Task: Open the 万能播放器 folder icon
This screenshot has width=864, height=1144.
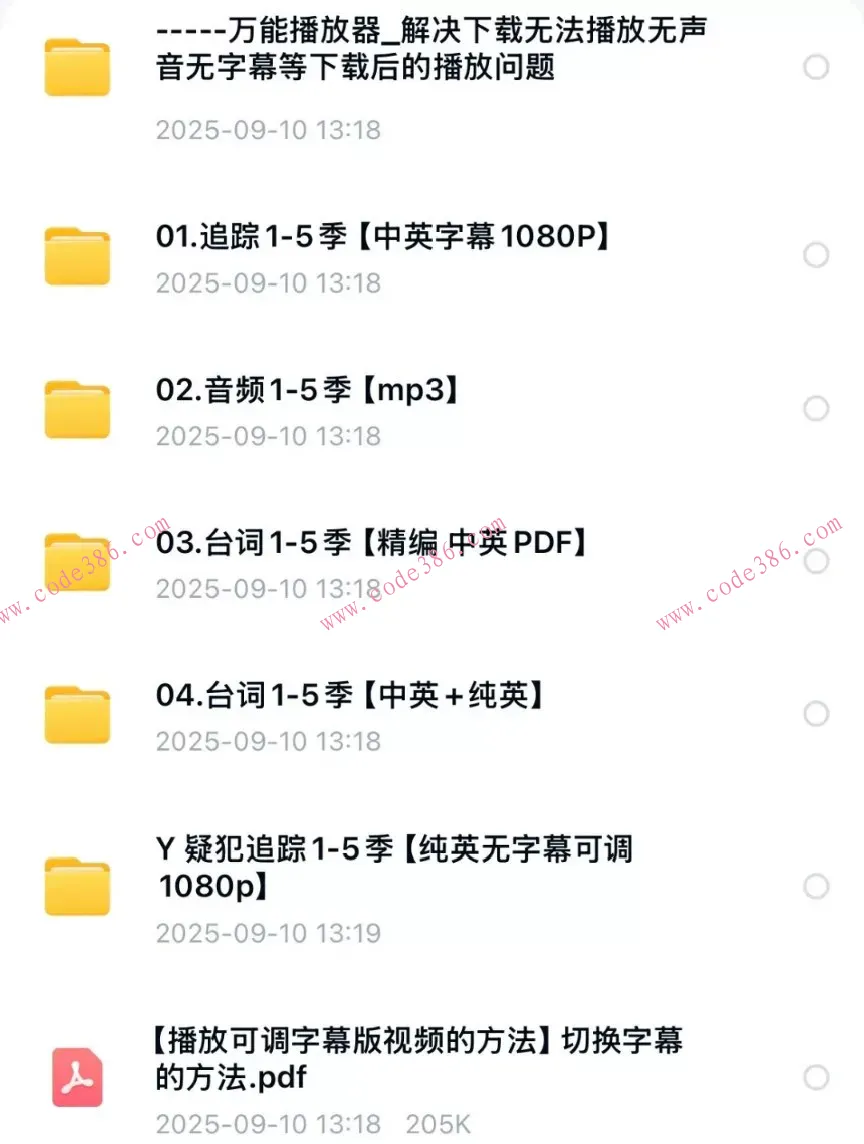Action: [77, 65]
